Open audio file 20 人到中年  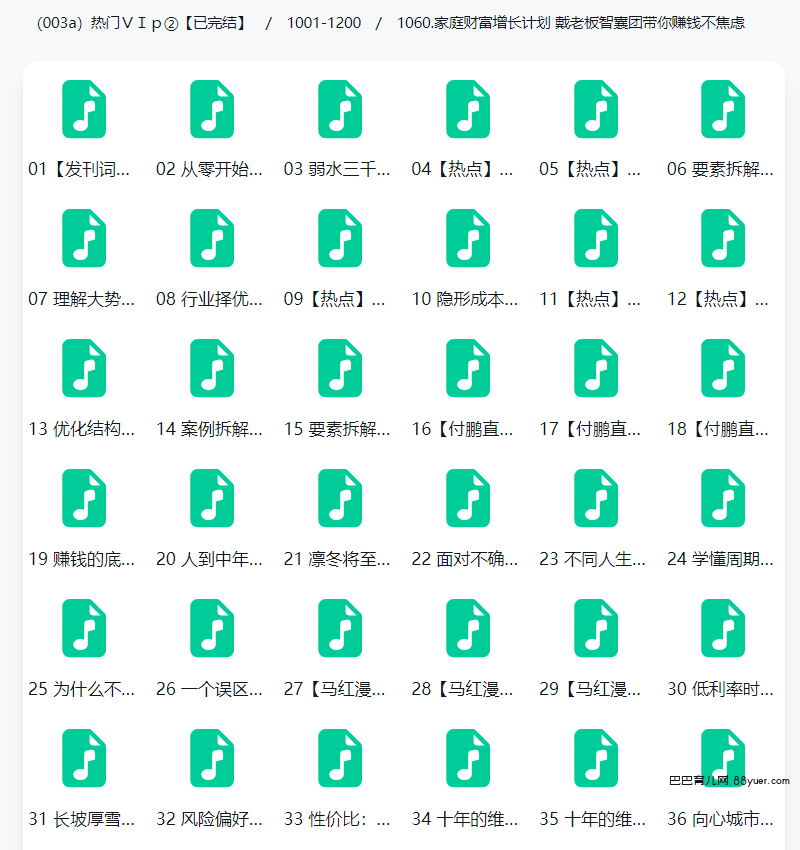coord(212,498)
